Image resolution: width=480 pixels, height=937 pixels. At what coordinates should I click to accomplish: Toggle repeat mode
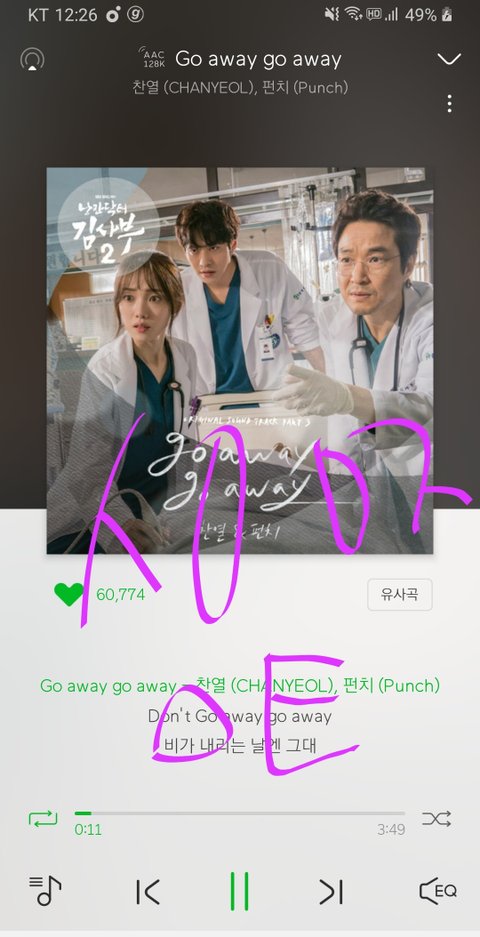click(x=43, y=818)
